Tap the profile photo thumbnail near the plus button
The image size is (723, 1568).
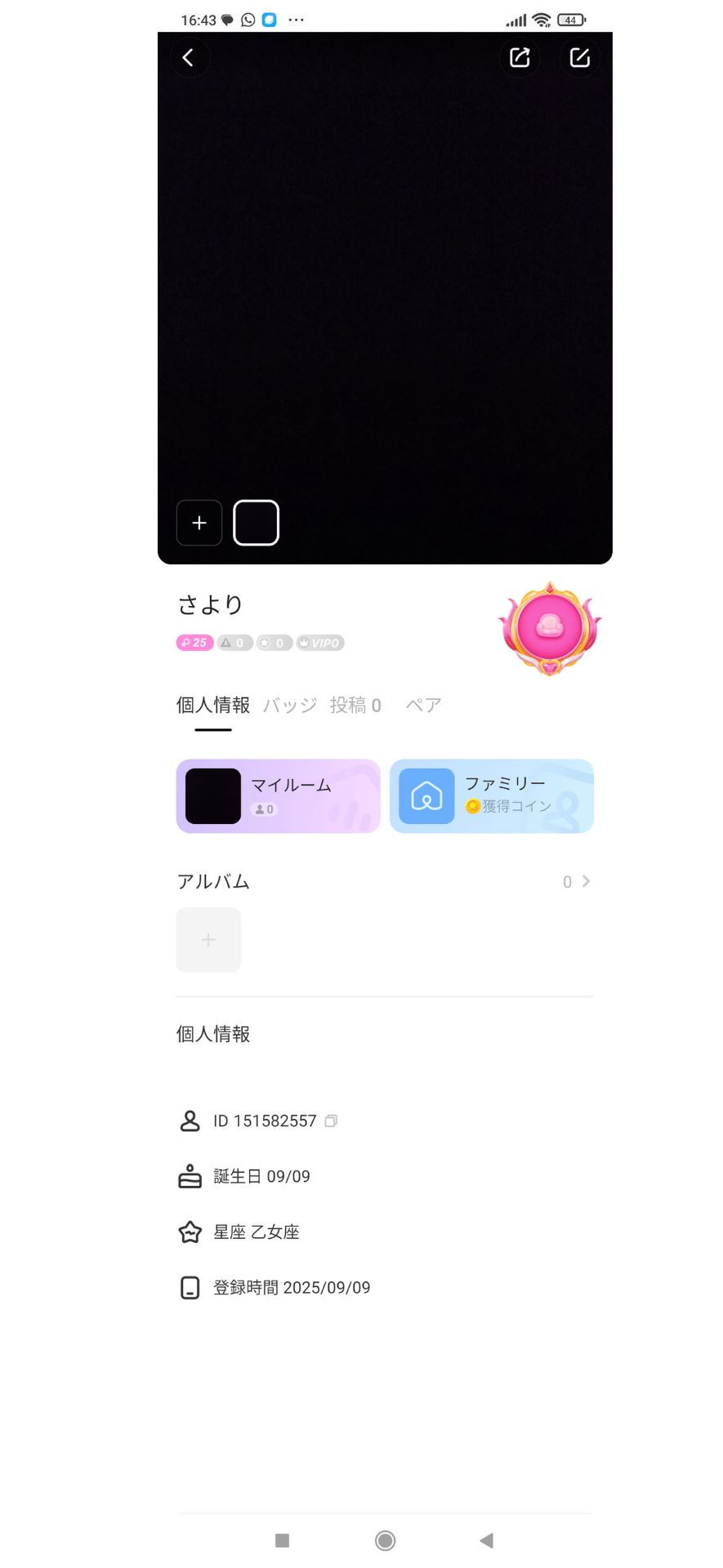[256, 523]
